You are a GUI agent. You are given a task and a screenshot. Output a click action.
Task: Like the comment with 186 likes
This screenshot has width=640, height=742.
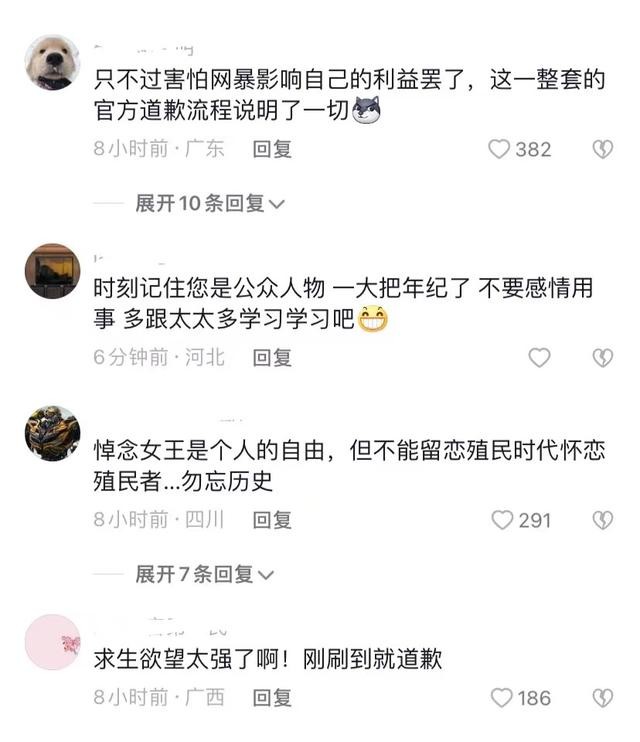(x=502, y=697)
